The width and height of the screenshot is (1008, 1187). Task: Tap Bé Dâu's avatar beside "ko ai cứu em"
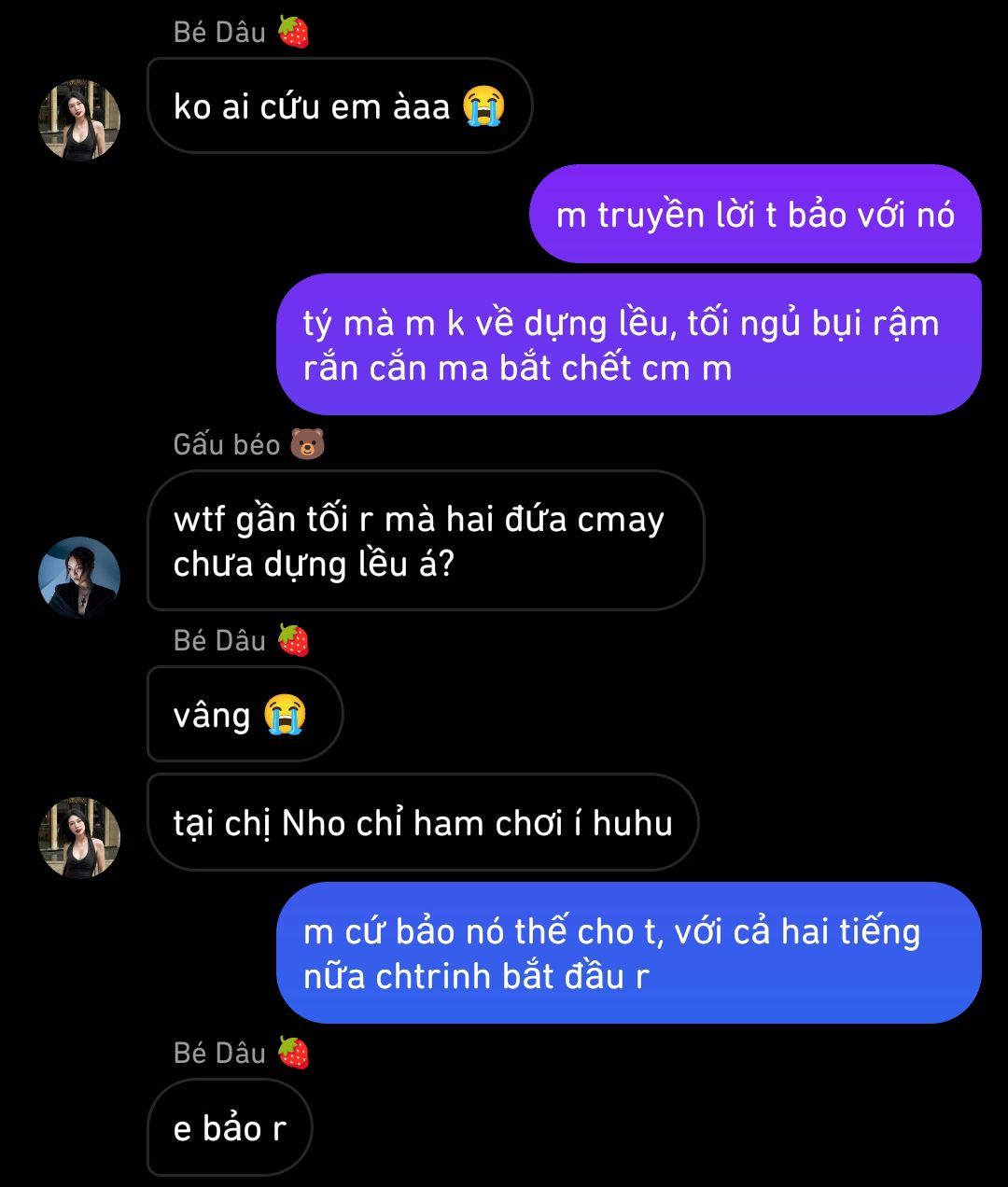[79, 119]
